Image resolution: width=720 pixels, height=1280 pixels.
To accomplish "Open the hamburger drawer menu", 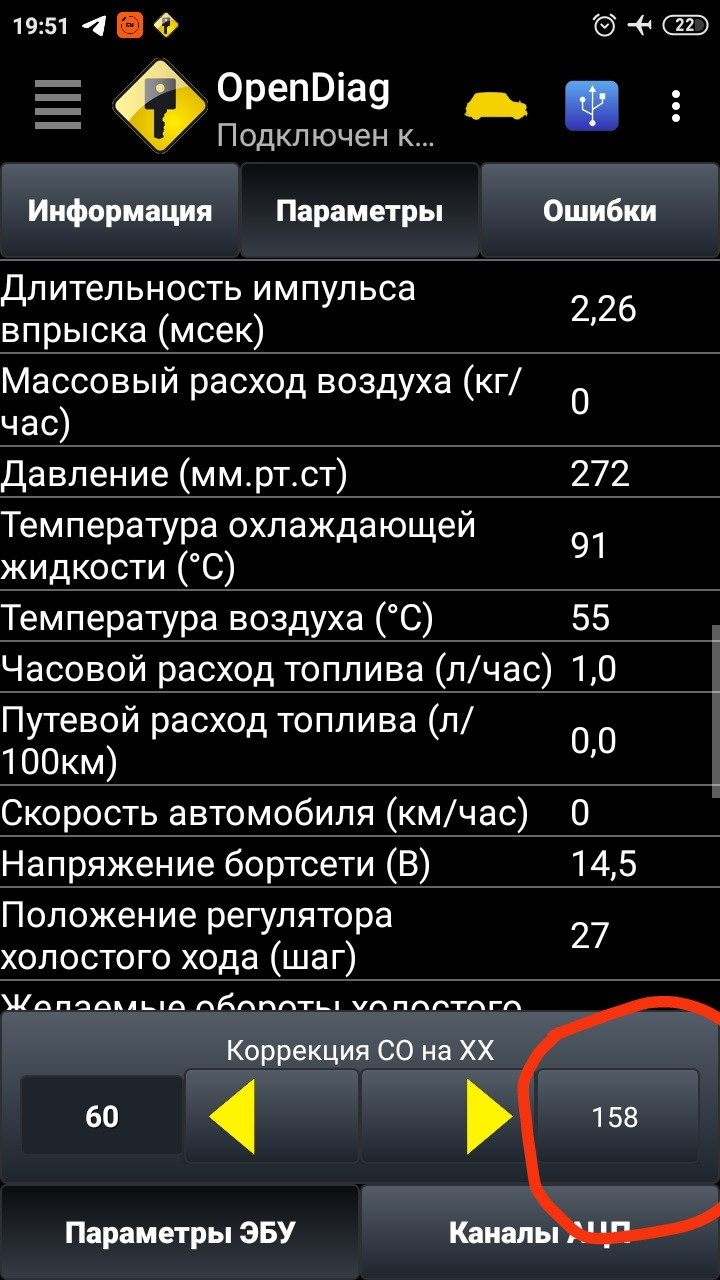I will (x=58, y=103).
